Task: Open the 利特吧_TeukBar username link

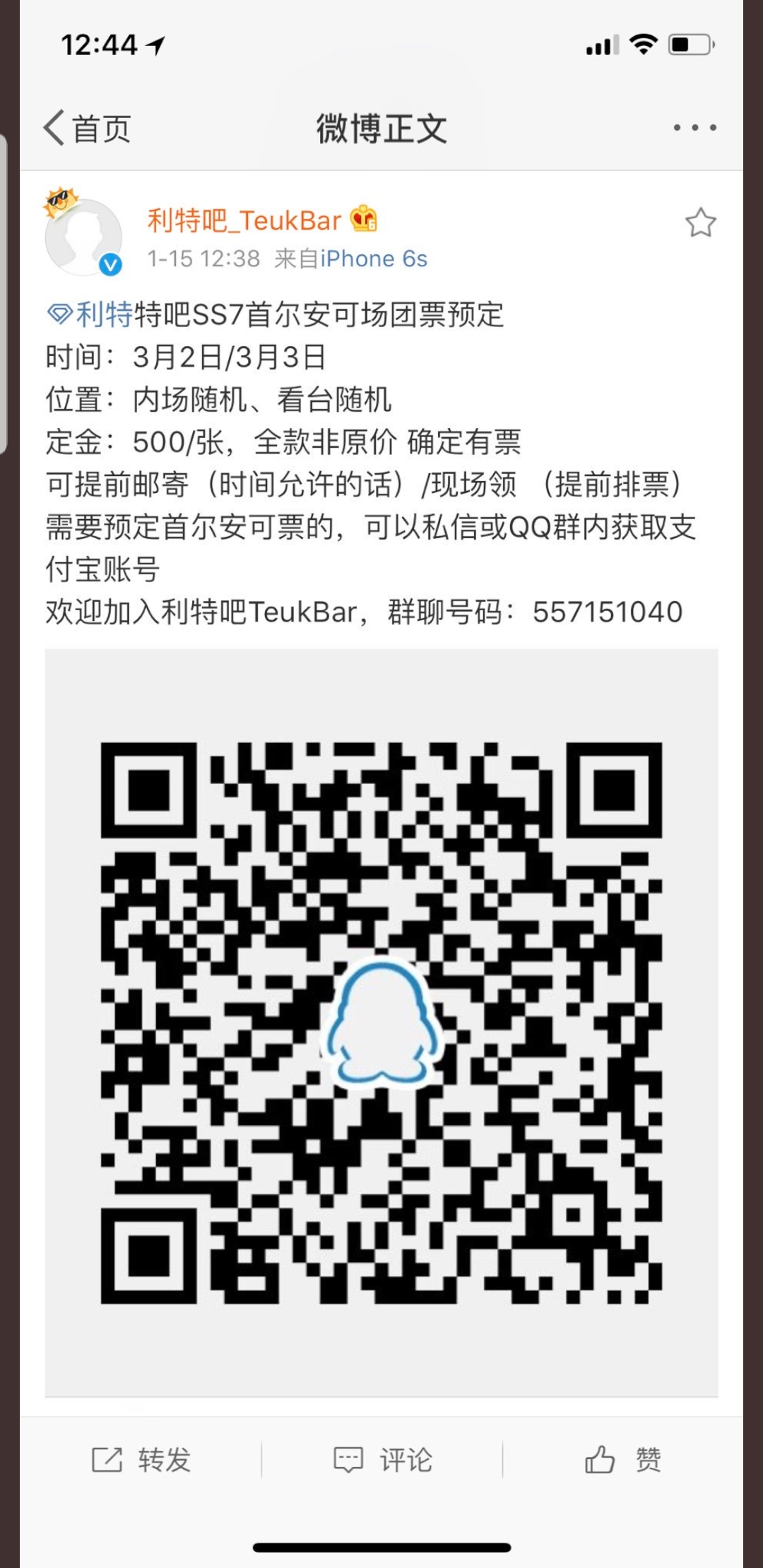Action: point(244,221)
